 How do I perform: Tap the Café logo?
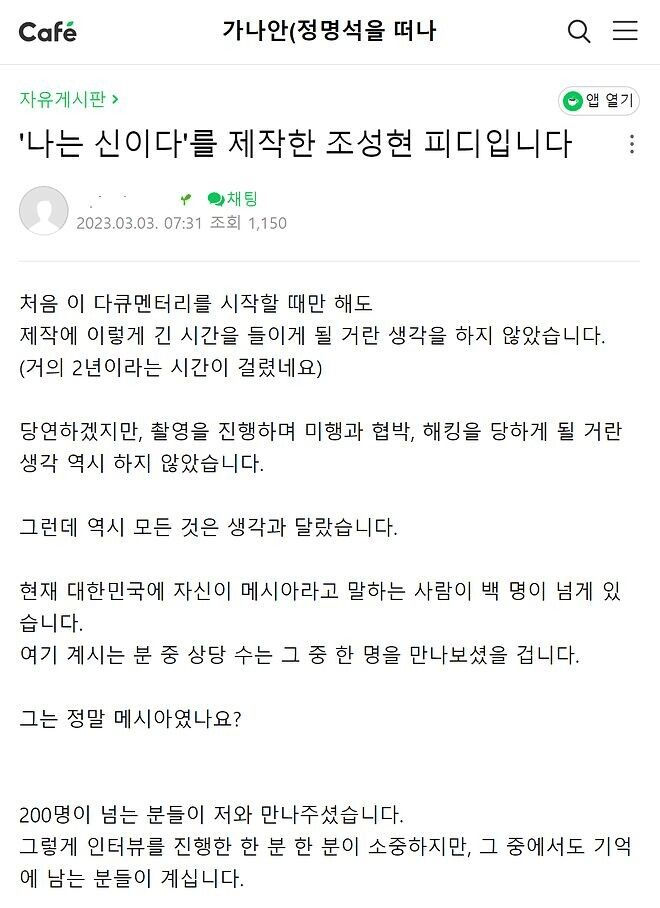click(x=47, y=31)
